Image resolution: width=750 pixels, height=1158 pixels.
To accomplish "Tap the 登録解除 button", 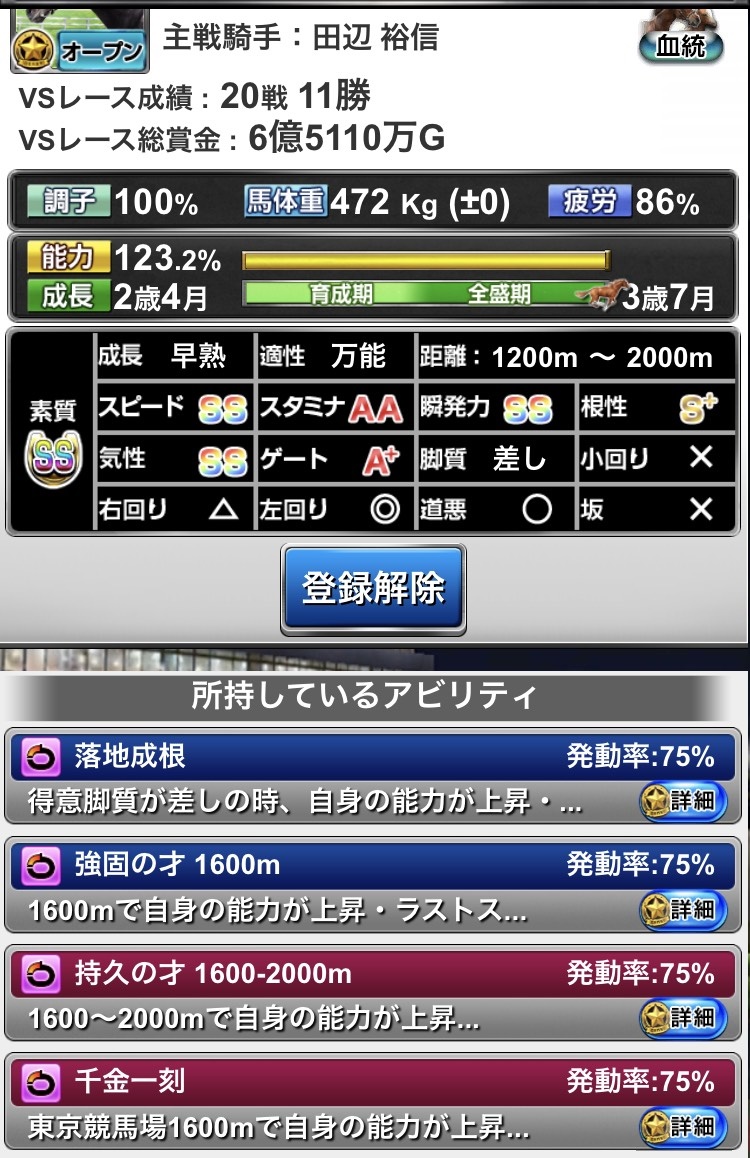I will [373, 588].
